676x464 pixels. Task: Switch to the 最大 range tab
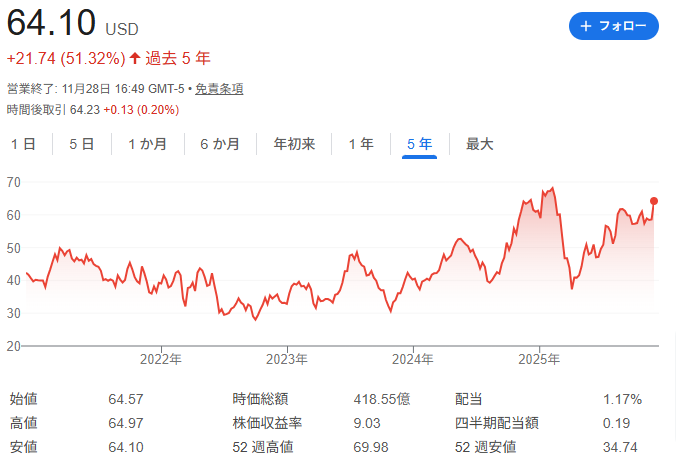click(480, 144)
